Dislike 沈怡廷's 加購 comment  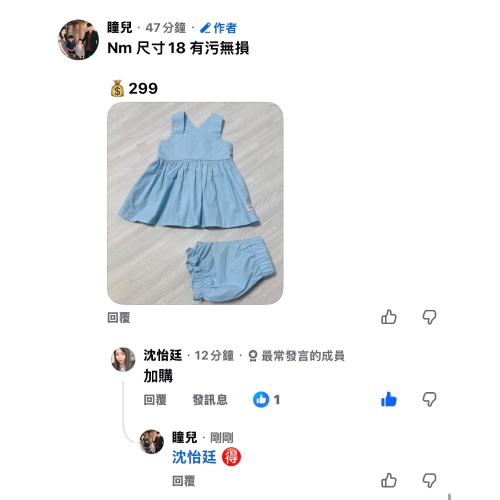click(429, 399)
